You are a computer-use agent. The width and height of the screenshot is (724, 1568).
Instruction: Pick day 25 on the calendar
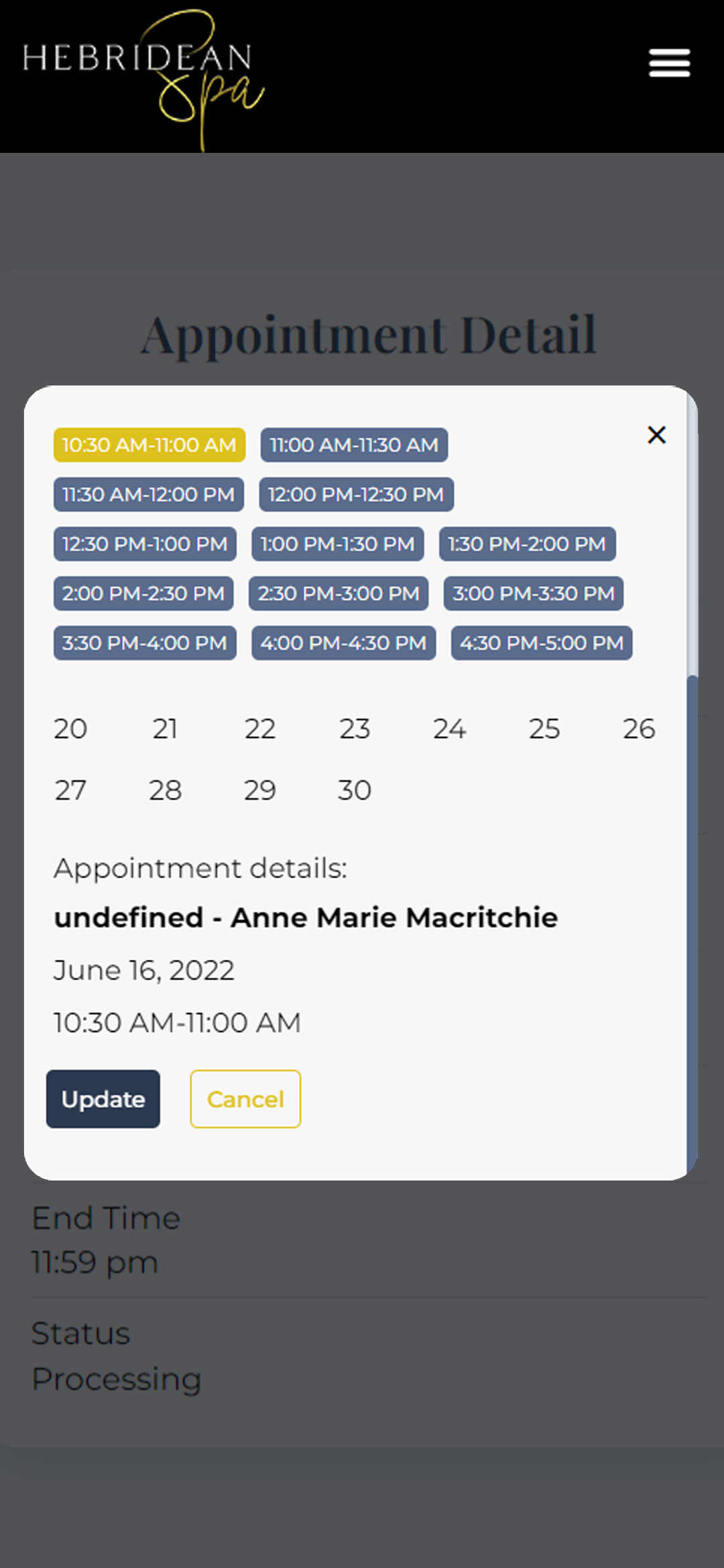544,729
